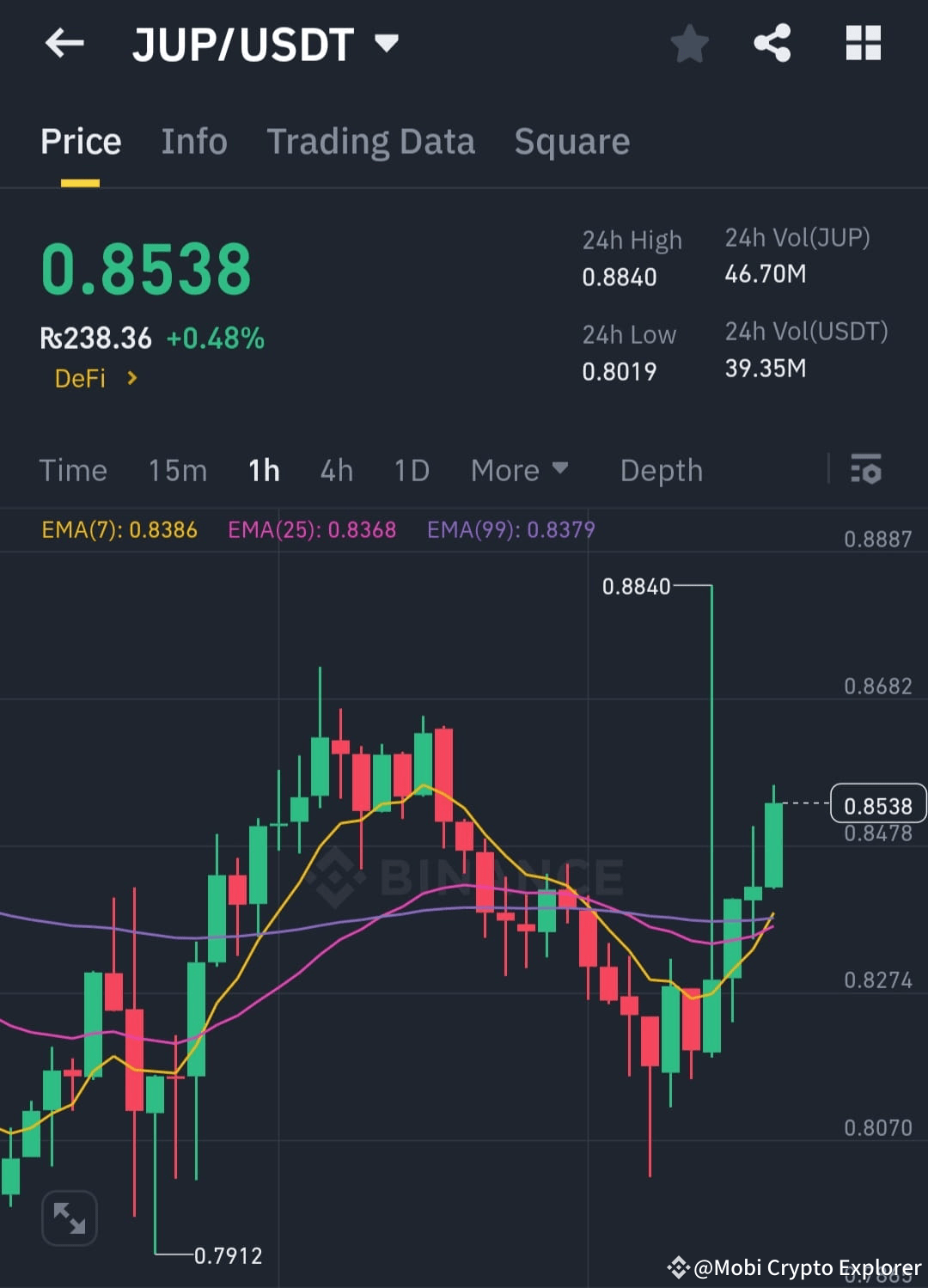The width and height of the screenshot is (928, 1288).
Task: Open the share options
Action: click(772, 41)
